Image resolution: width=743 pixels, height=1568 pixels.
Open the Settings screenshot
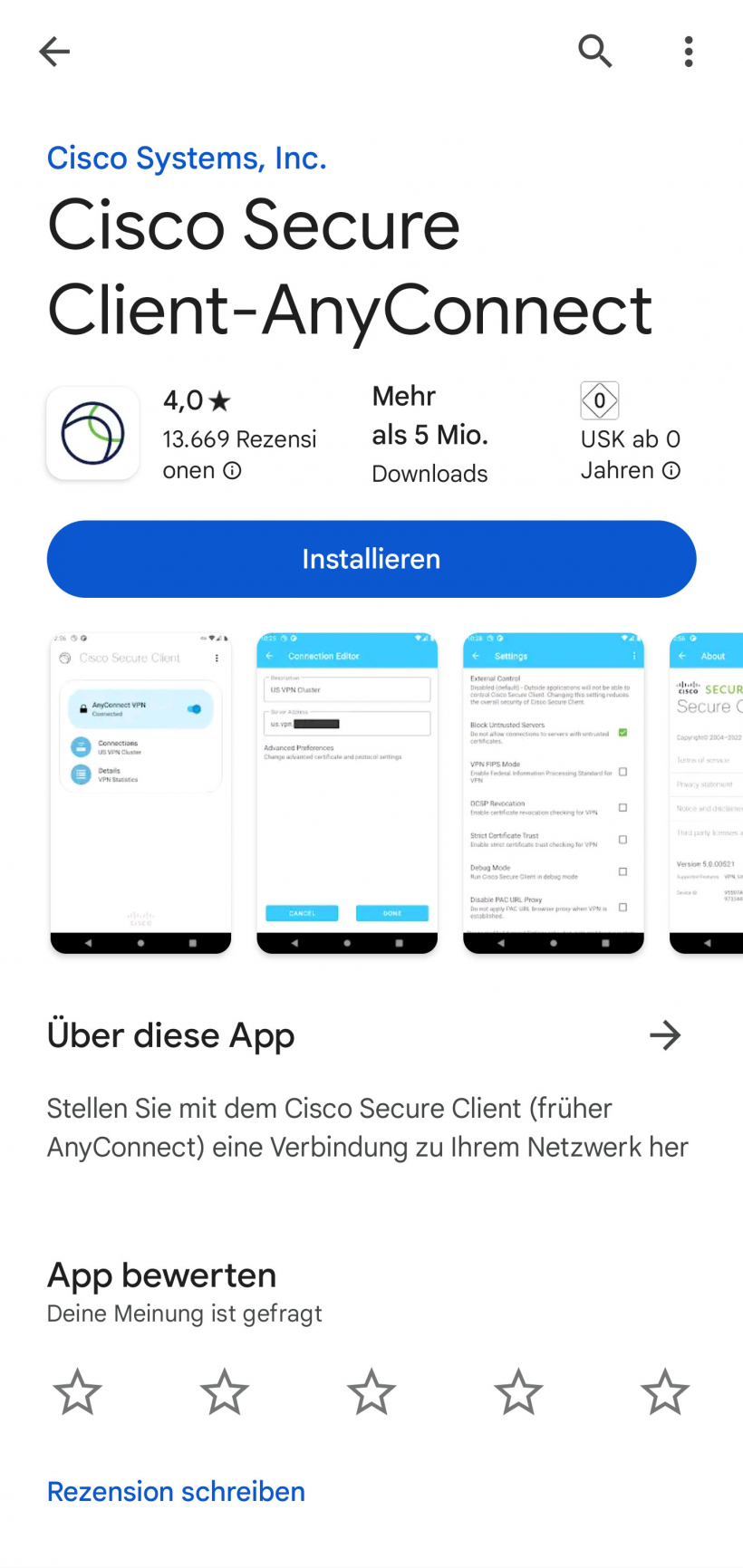[x=554, y=793]
